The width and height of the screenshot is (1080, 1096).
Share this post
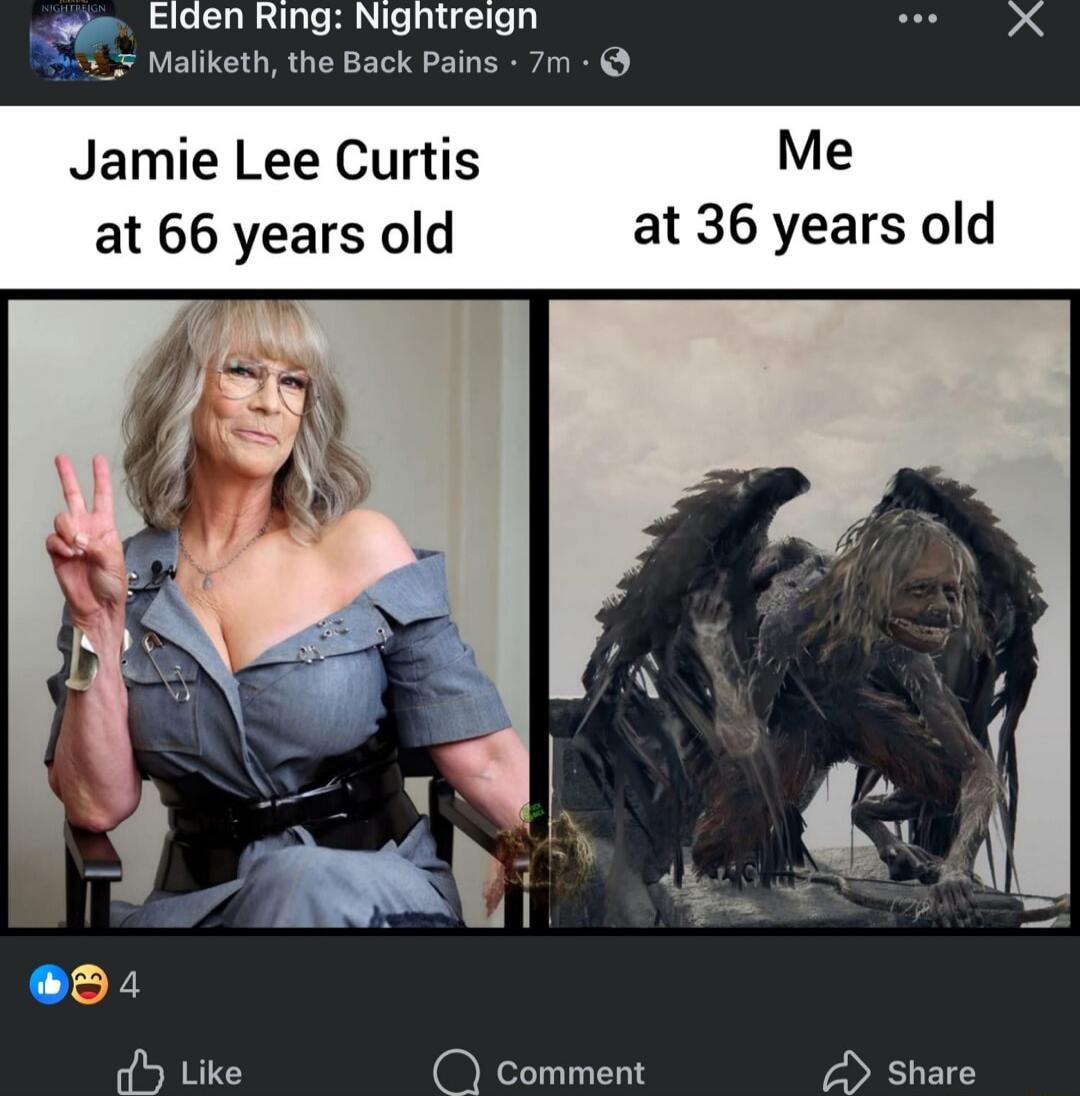point(899,1072)
